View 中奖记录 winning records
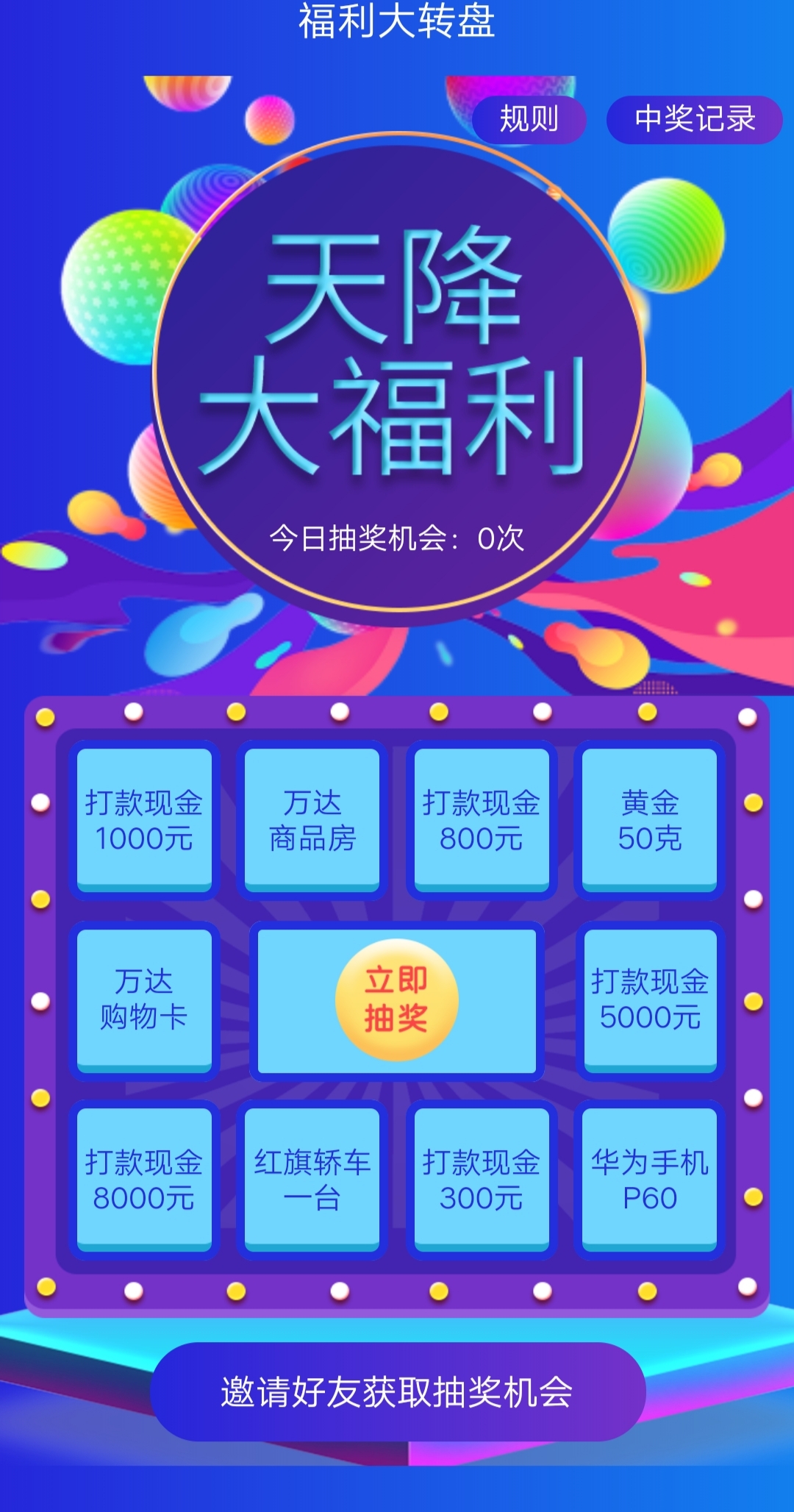Image resolution: width=794 pixels, height=1512 pixels. (x=694, y=119)
